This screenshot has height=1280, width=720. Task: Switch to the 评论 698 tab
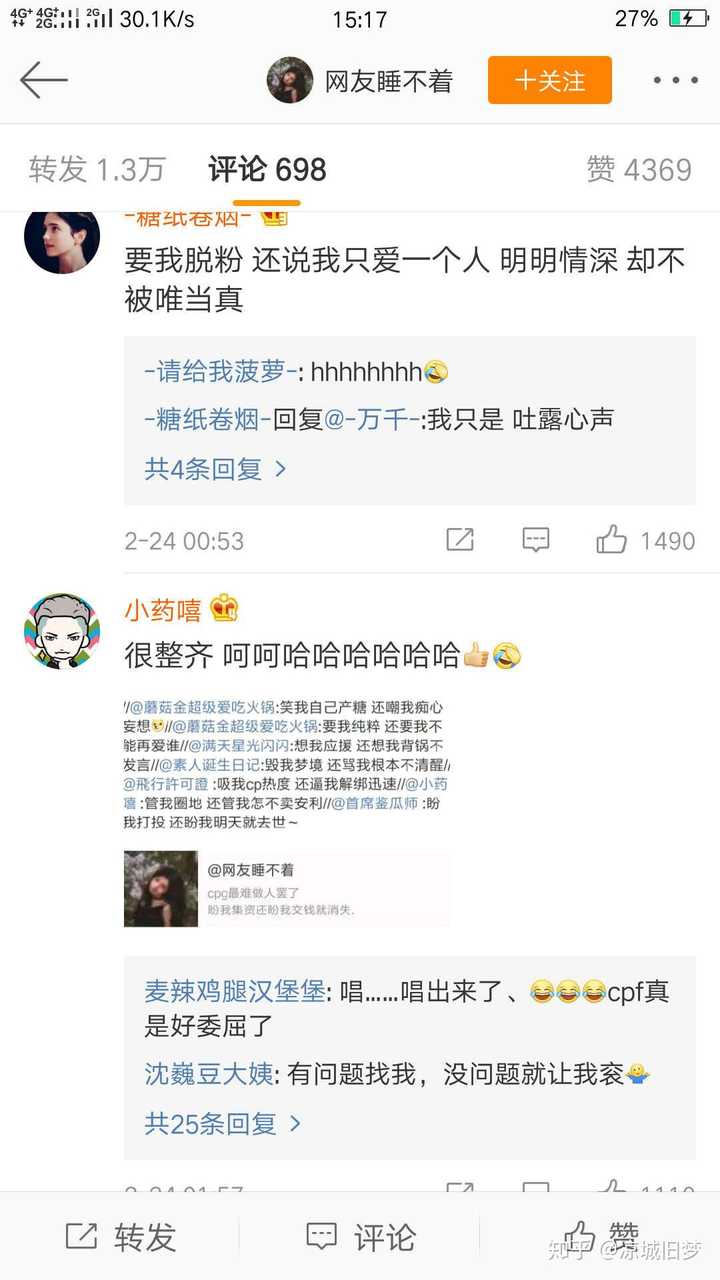click(267, 169)
